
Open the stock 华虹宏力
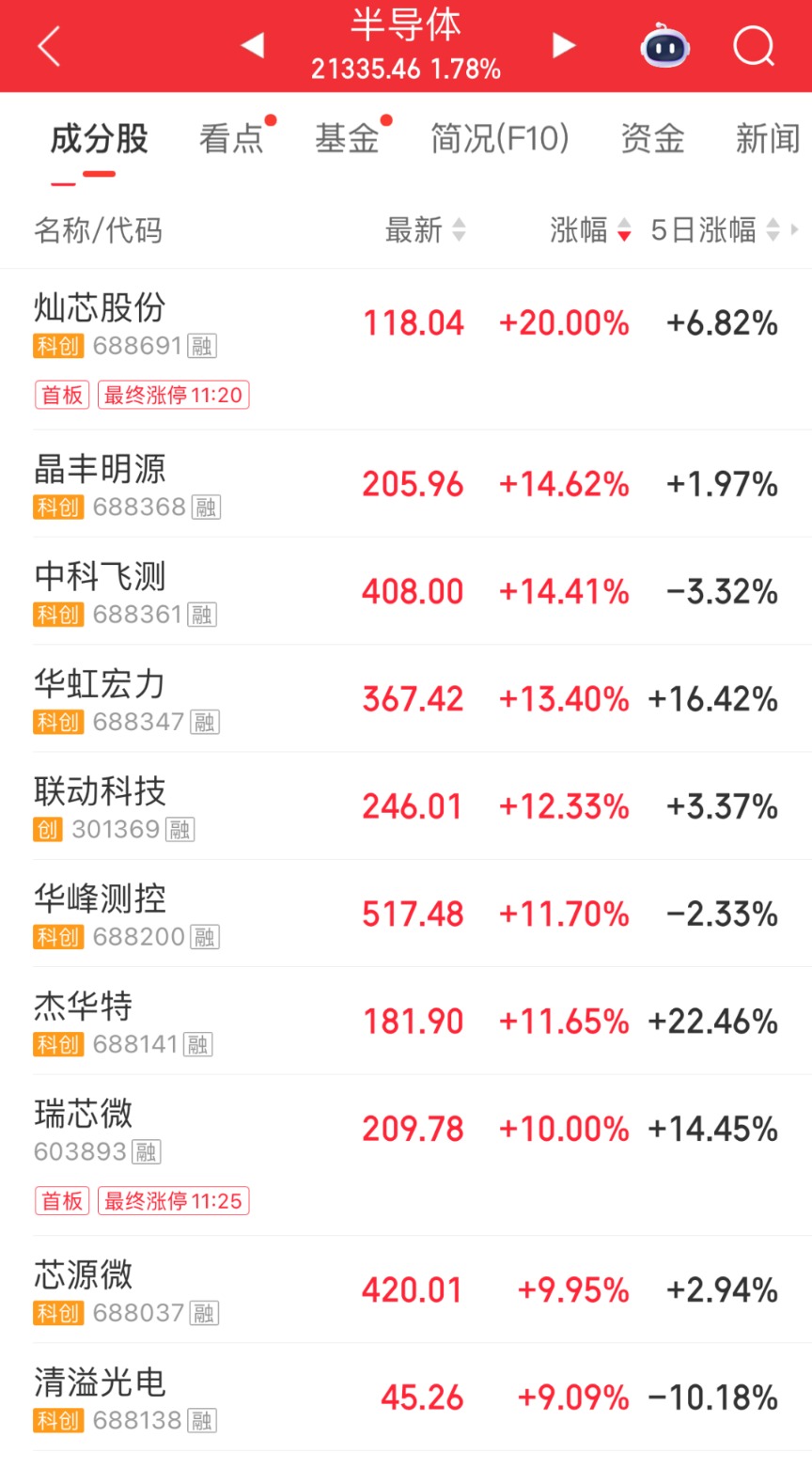[x=406, y=698]
